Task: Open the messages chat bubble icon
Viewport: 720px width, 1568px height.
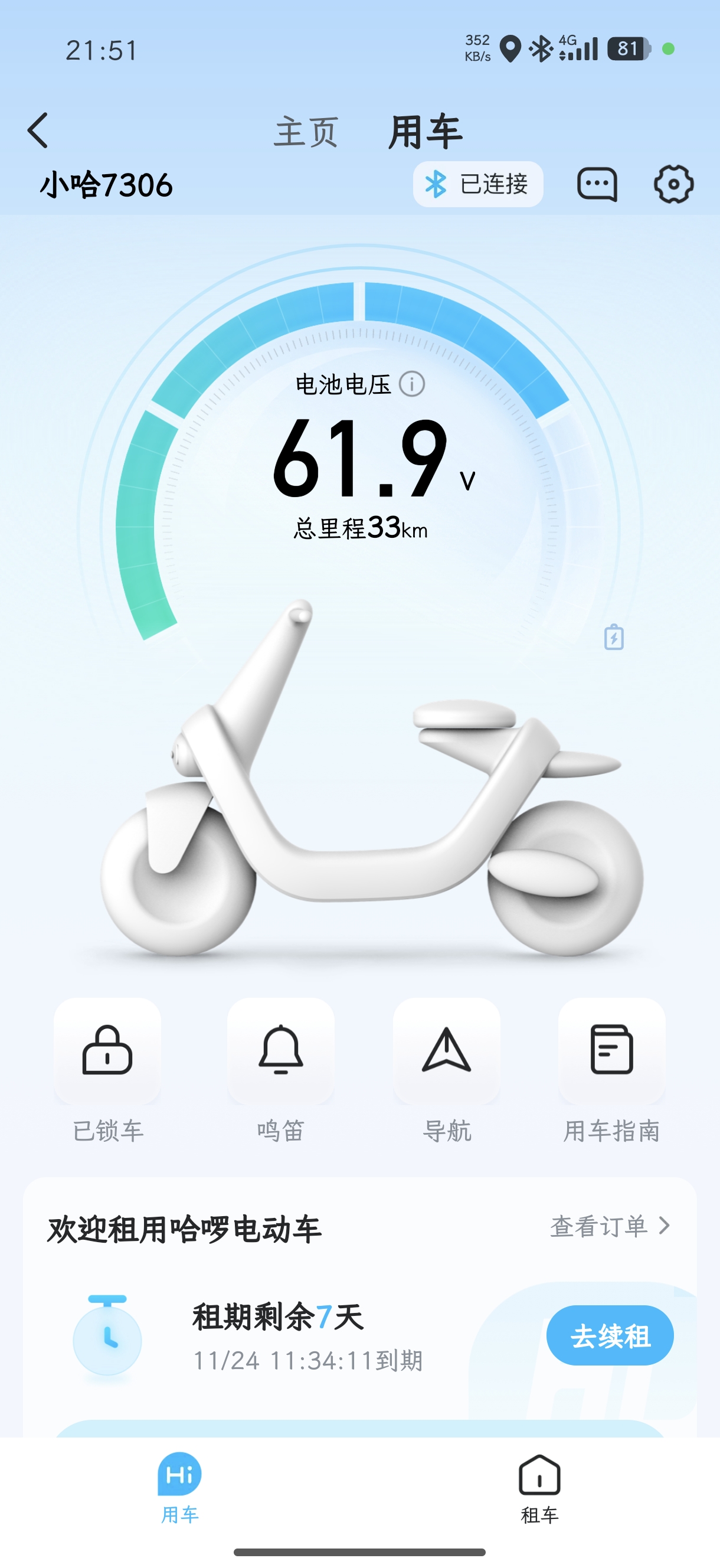Action: click(597, 184)
